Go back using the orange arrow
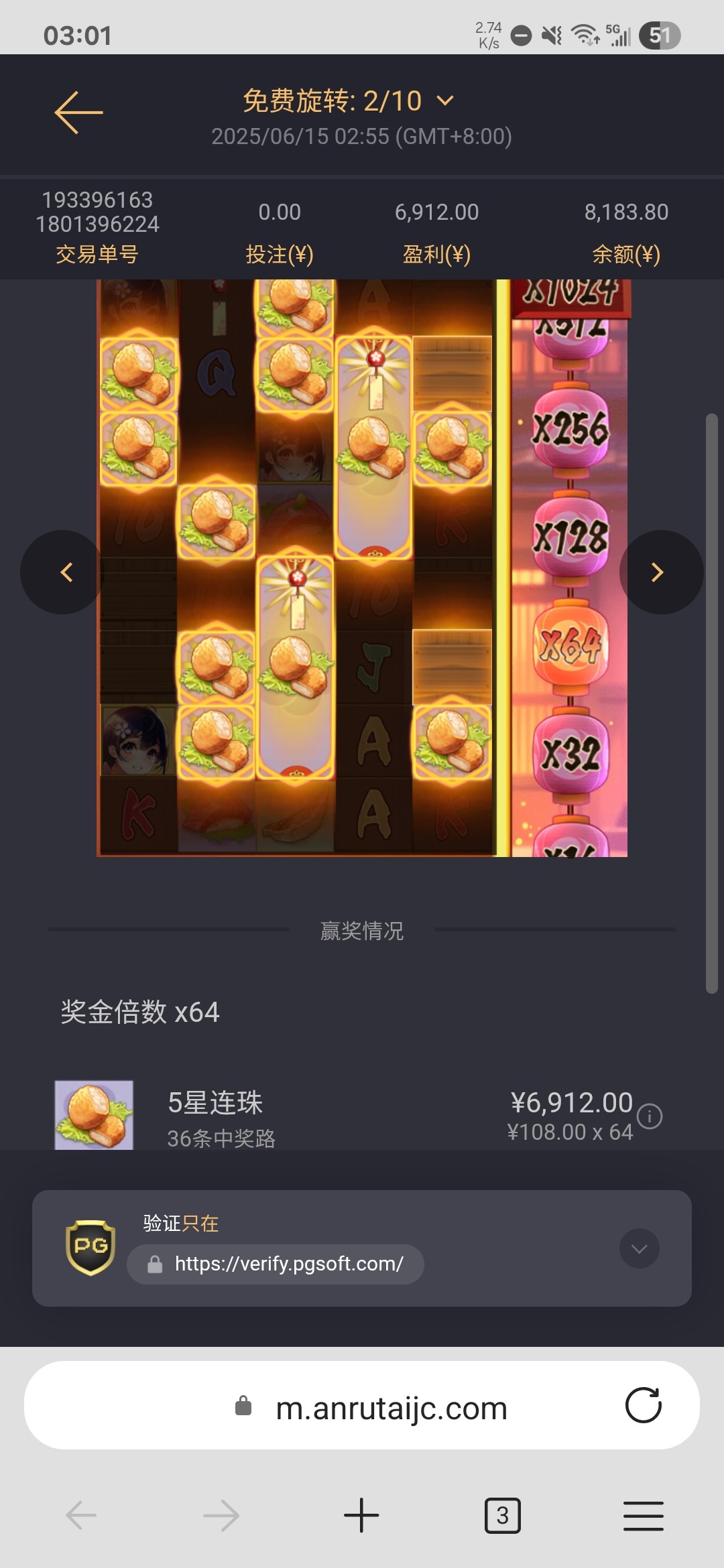724x1568 pixels. coord(78,113)
